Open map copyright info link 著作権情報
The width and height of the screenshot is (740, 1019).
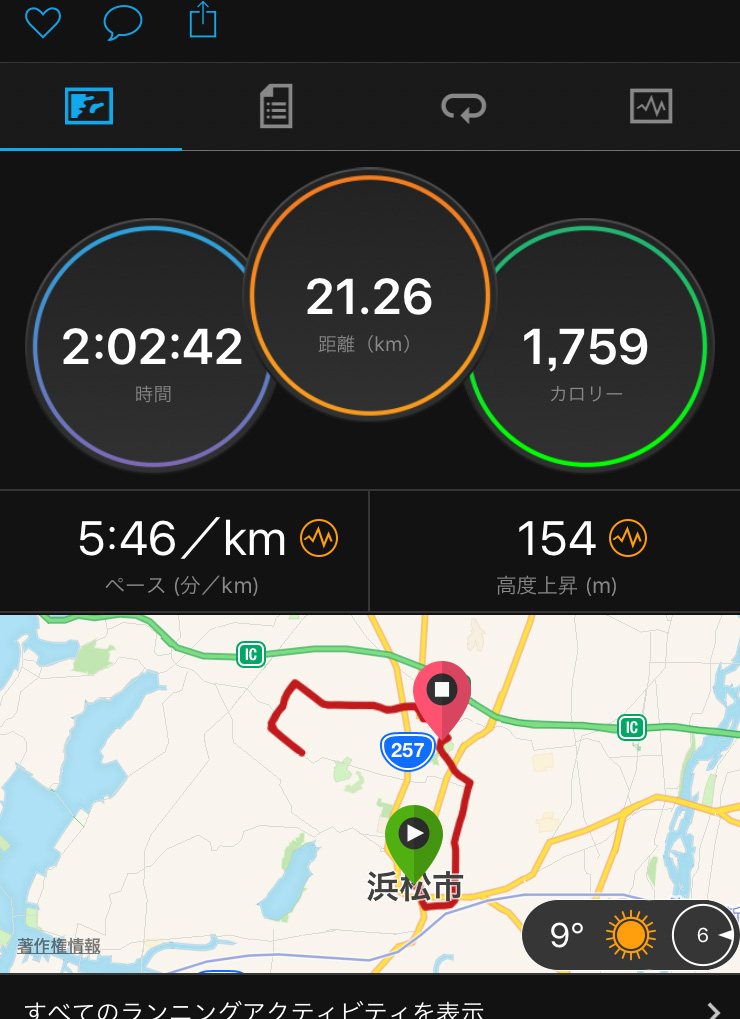coord(59,945)
